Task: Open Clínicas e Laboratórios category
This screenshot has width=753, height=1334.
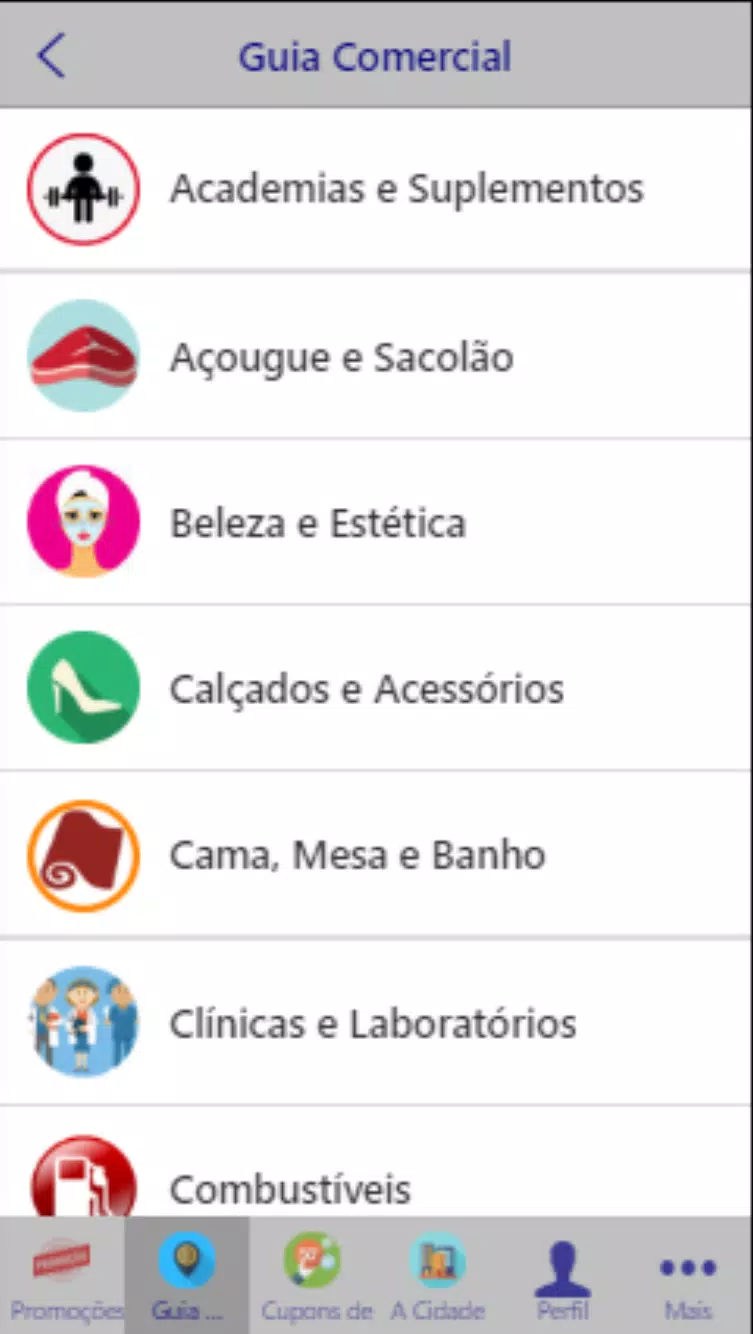Action: [376, 1022]
